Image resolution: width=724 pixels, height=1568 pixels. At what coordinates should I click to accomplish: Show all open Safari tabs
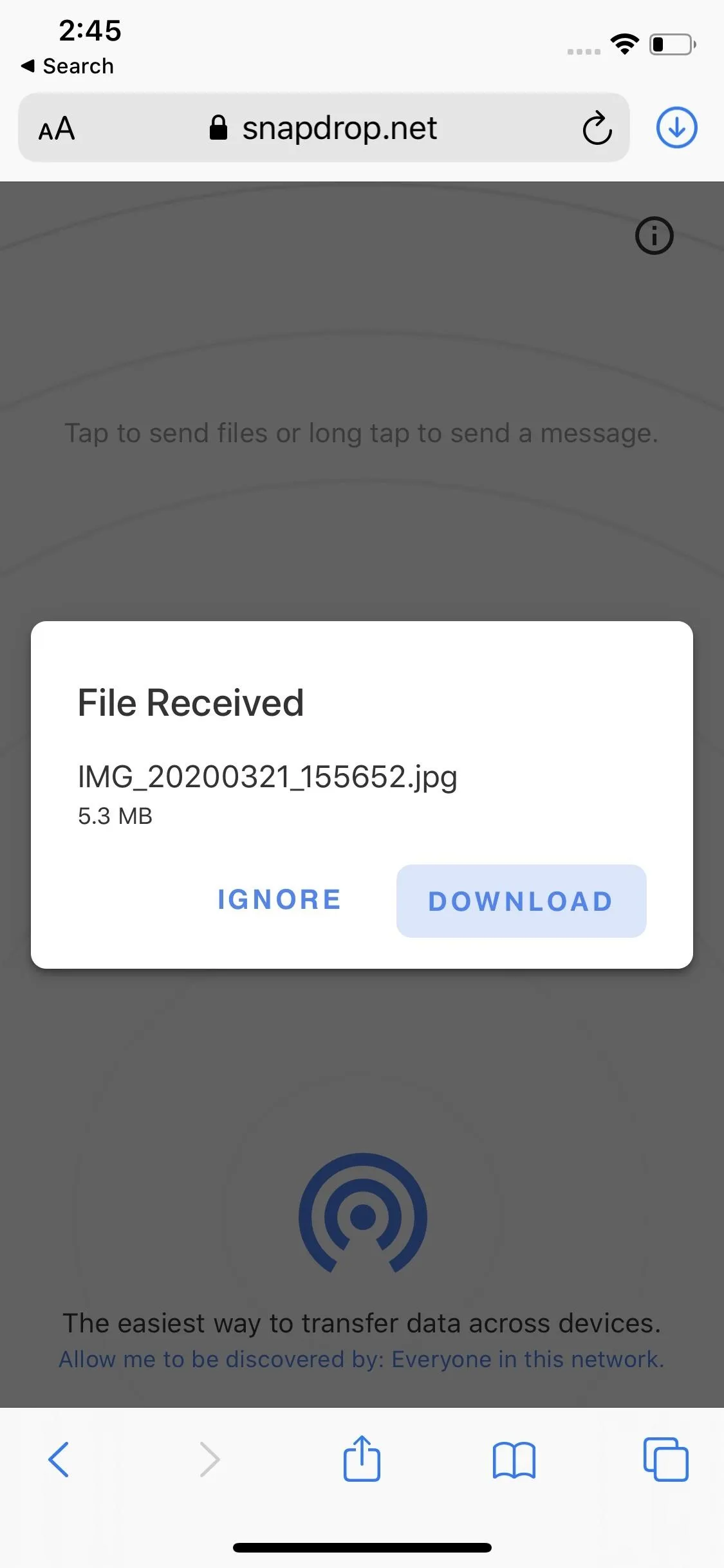[x=665, y=1459]
